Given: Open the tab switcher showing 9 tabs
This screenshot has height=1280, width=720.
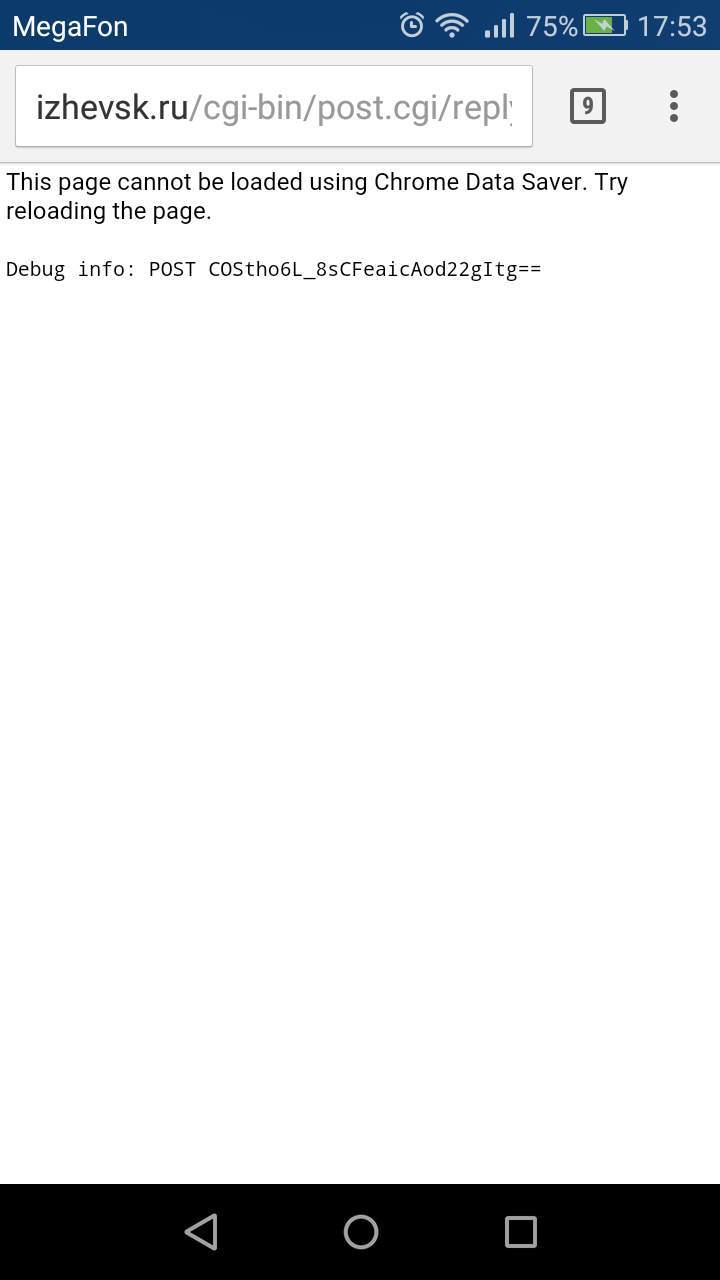Looking at the screenshot, I should coord(588,106).
